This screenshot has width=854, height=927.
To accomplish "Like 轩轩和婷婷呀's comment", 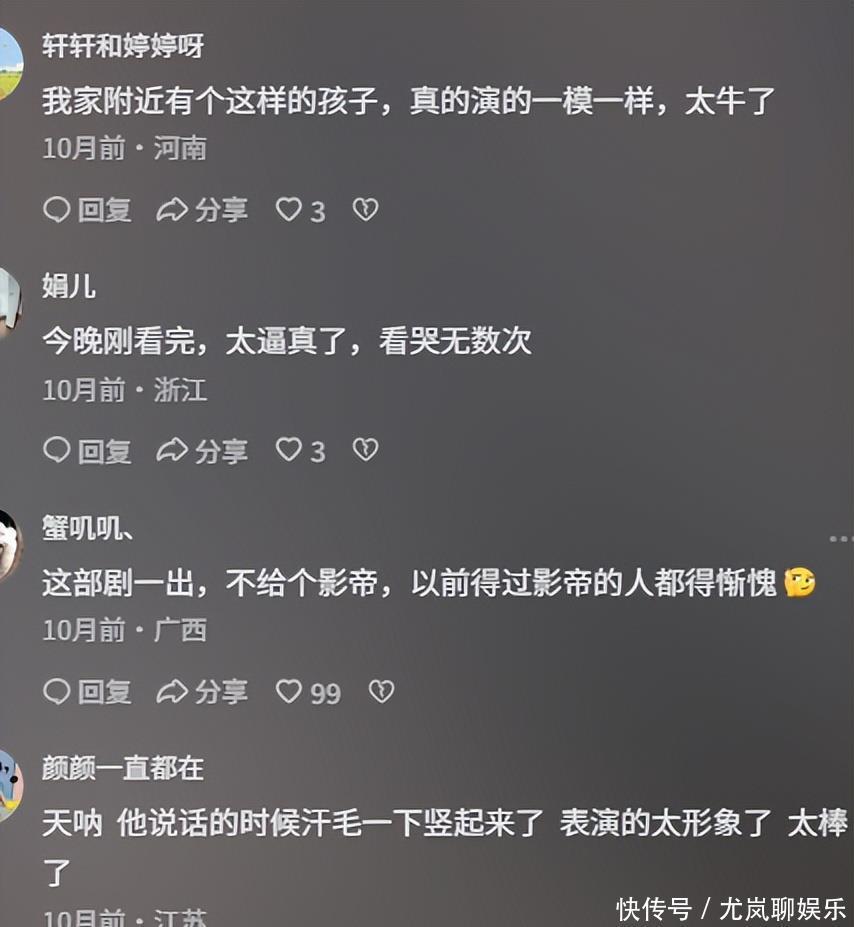I will point(290,210).
